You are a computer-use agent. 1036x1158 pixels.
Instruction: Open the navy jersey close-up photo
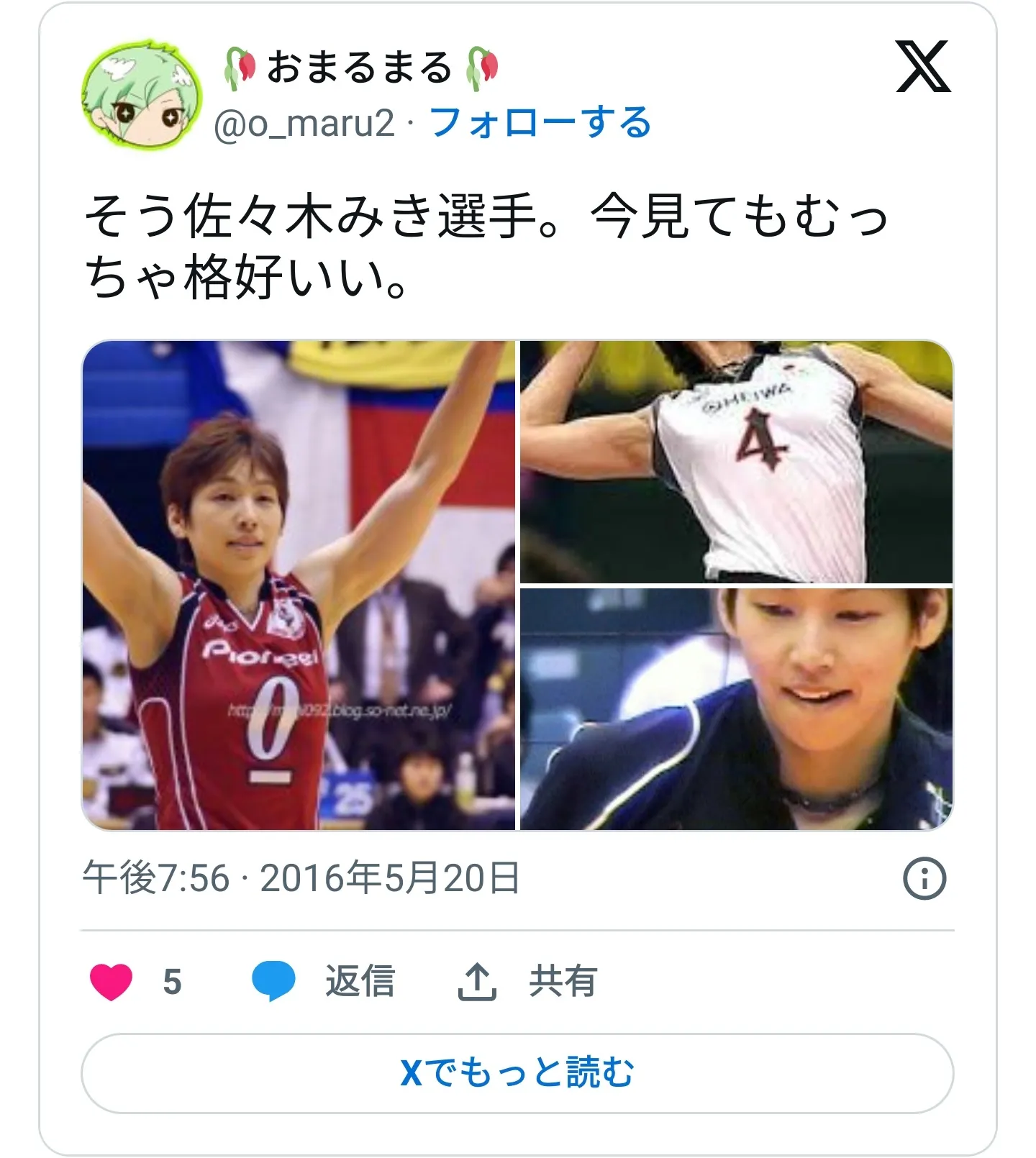point(736,708)
